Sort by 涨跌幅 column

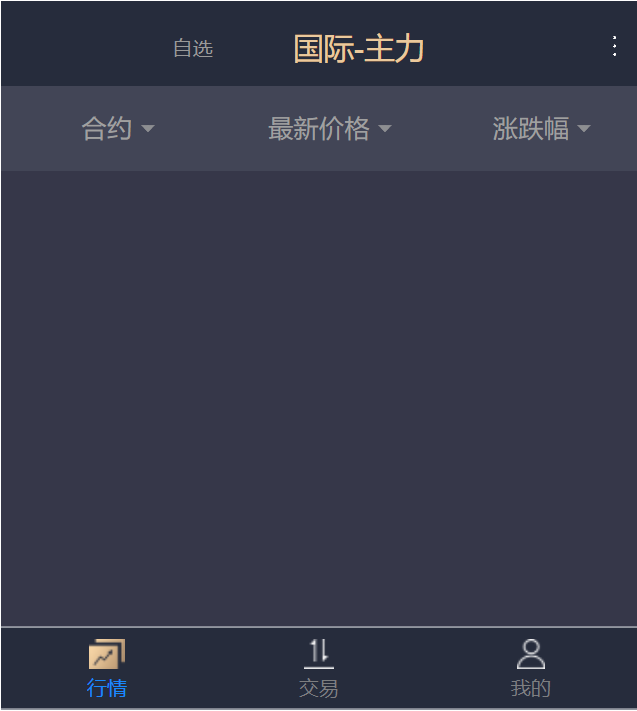[x=541, y=129]
